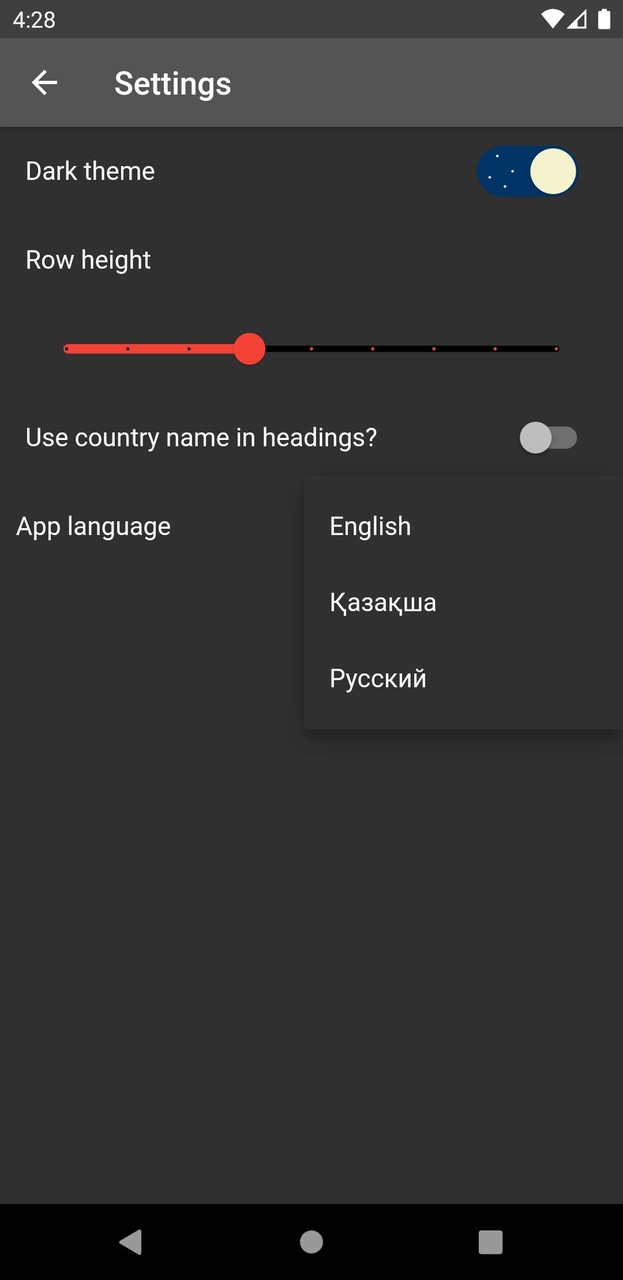Enable country name in headings

548,437
